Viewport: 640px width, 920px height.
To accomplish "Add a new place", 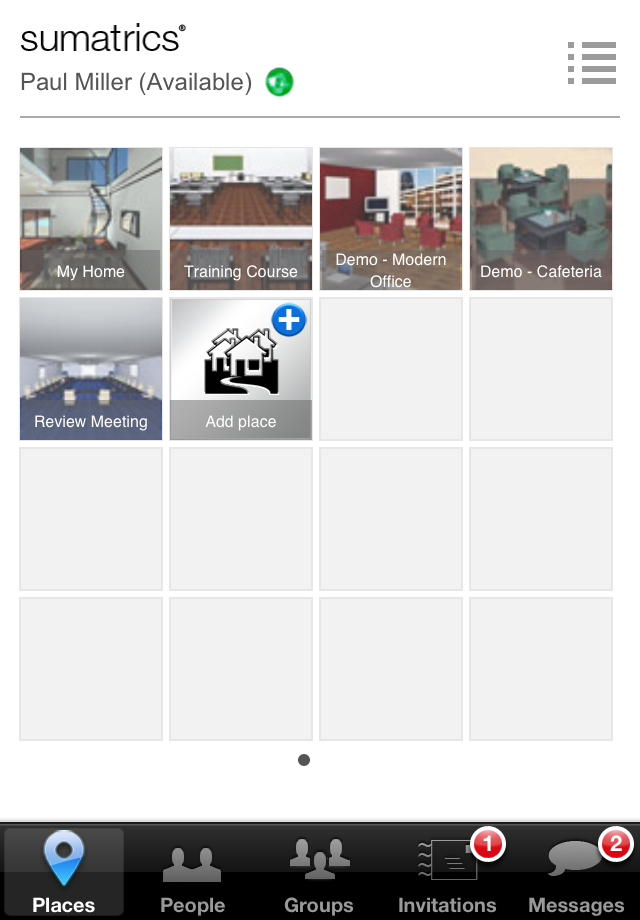I will click(241, 368).
